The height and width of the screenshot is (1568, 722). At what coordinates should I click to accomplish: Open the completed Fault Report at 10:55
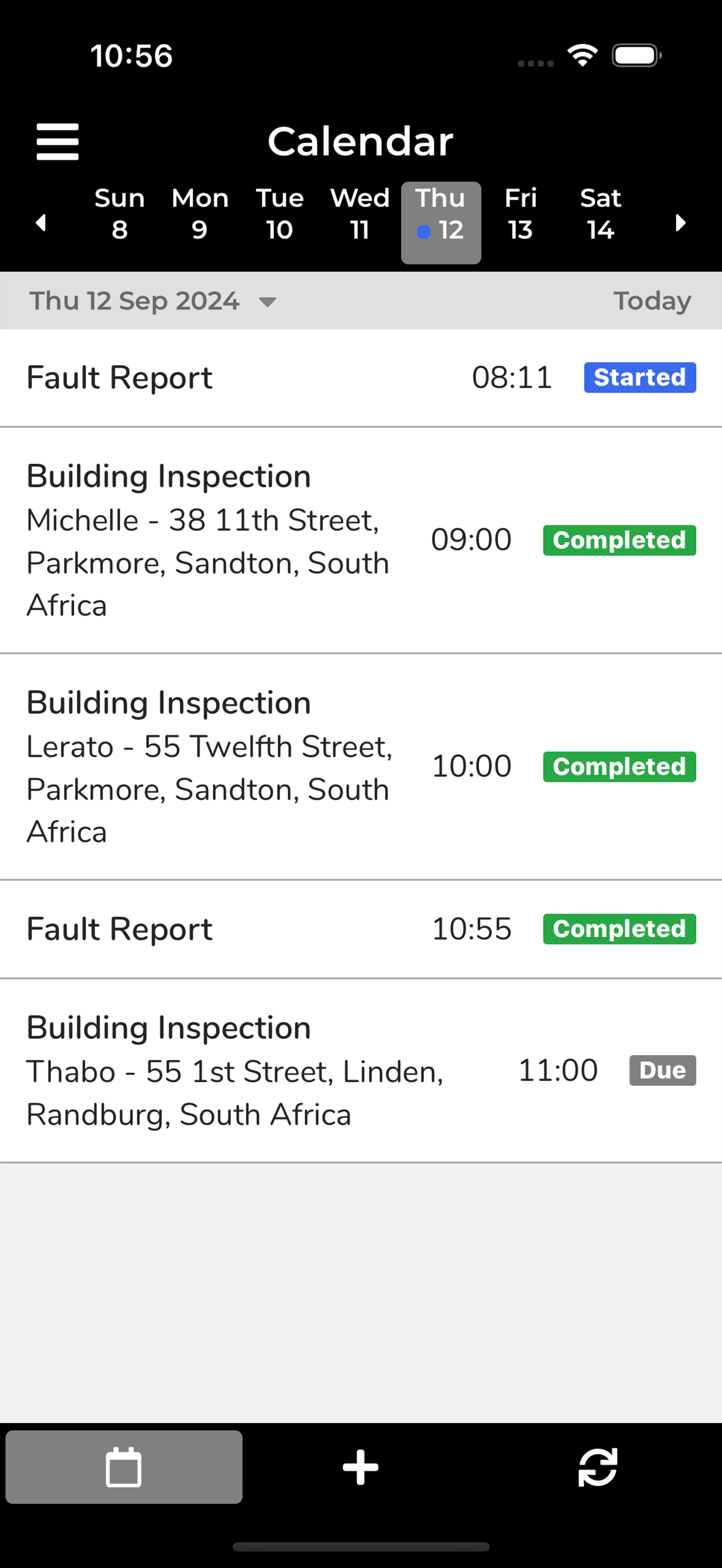click(361, 929)
